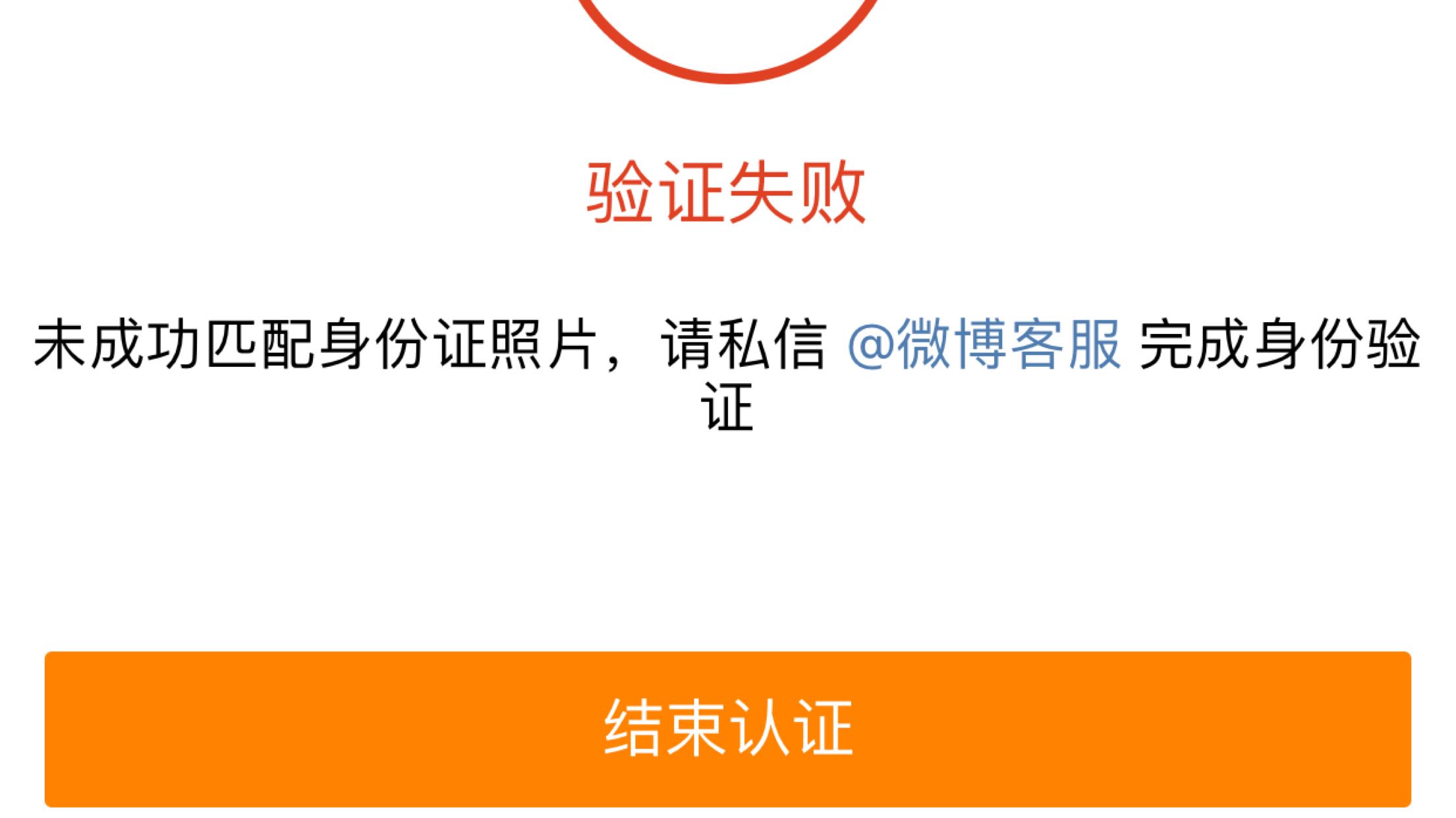
Task: Tap the 结束认证 button
Action: [x=727, y=728]
